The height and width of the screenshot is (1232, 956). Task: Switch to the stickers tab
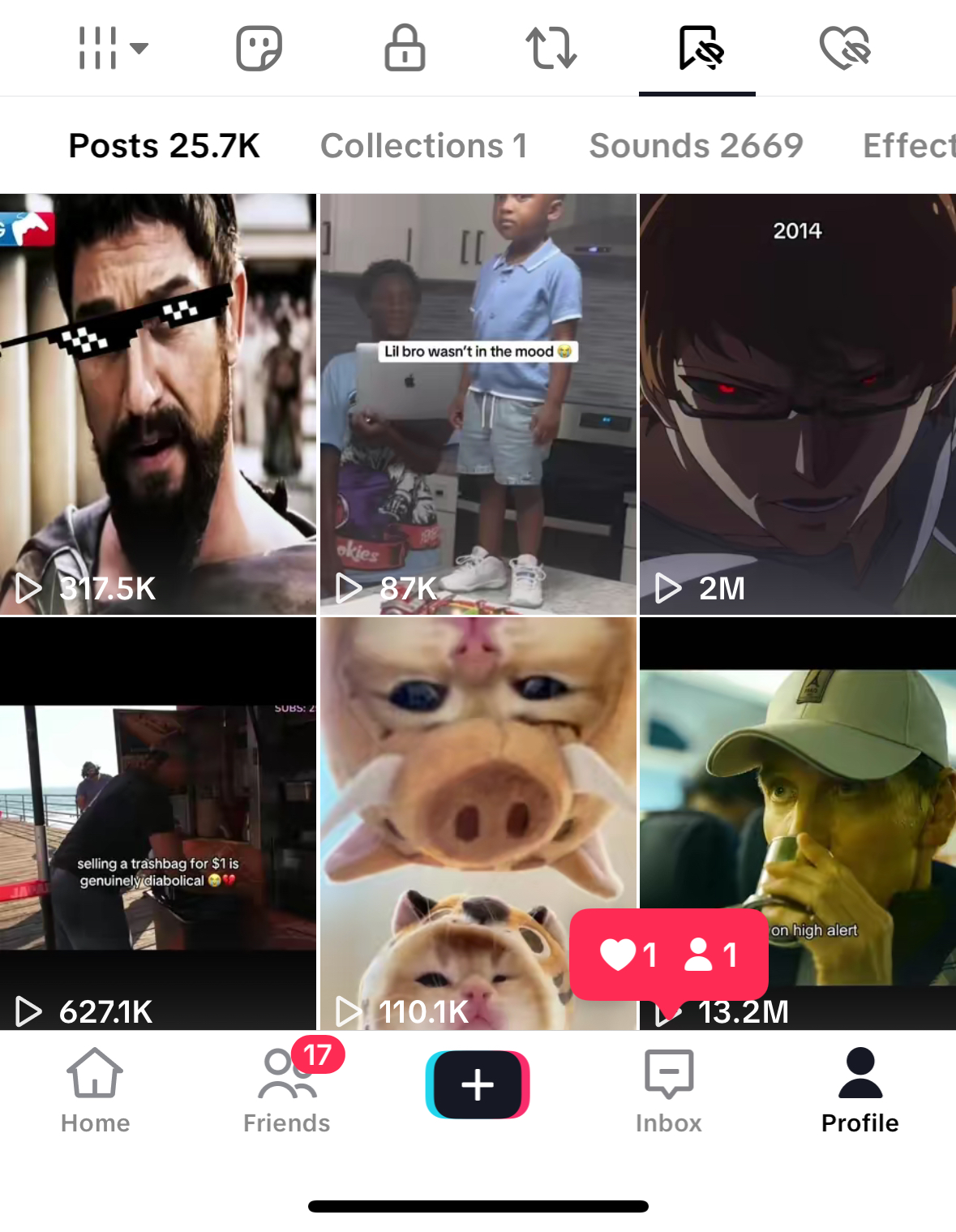tap(259, 48)
